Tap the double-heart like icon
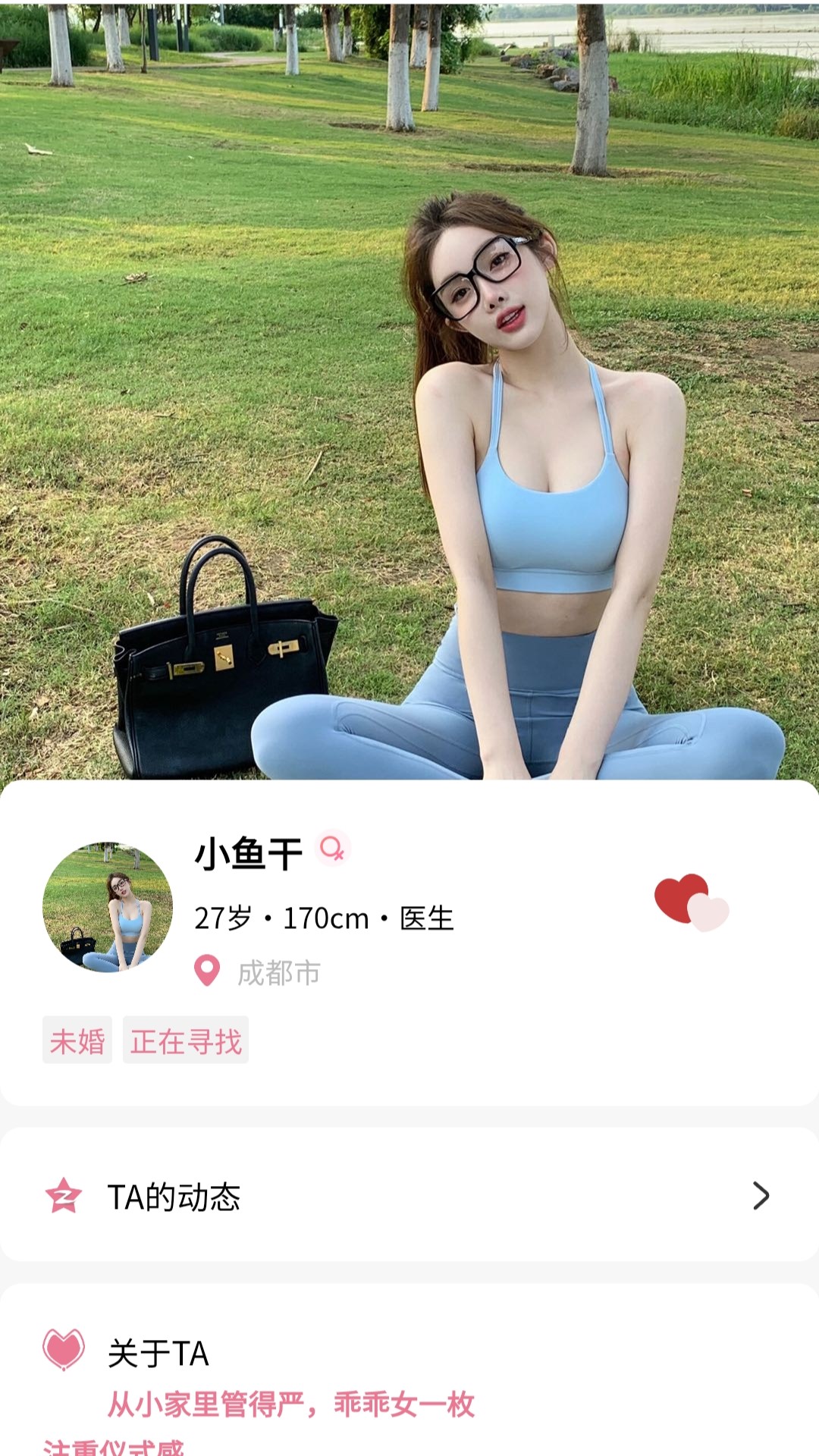This screenshot has width=819, height=1456. pyautogui.click(x=689, y=904)
